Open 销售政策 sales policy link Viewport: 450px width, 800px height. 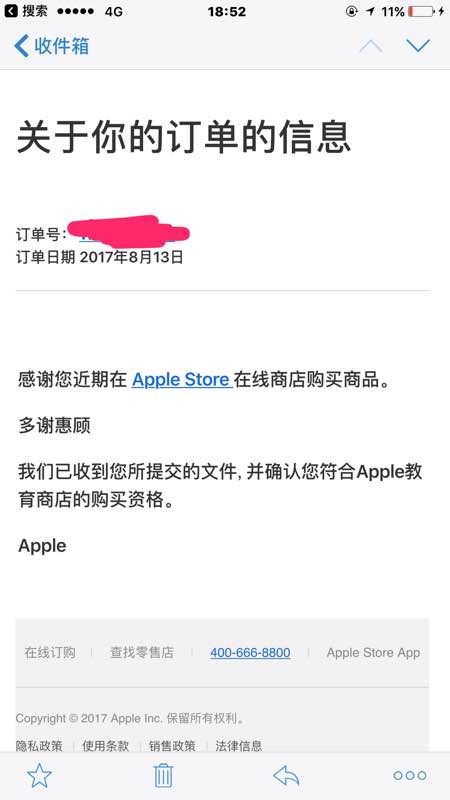(172, 746)
